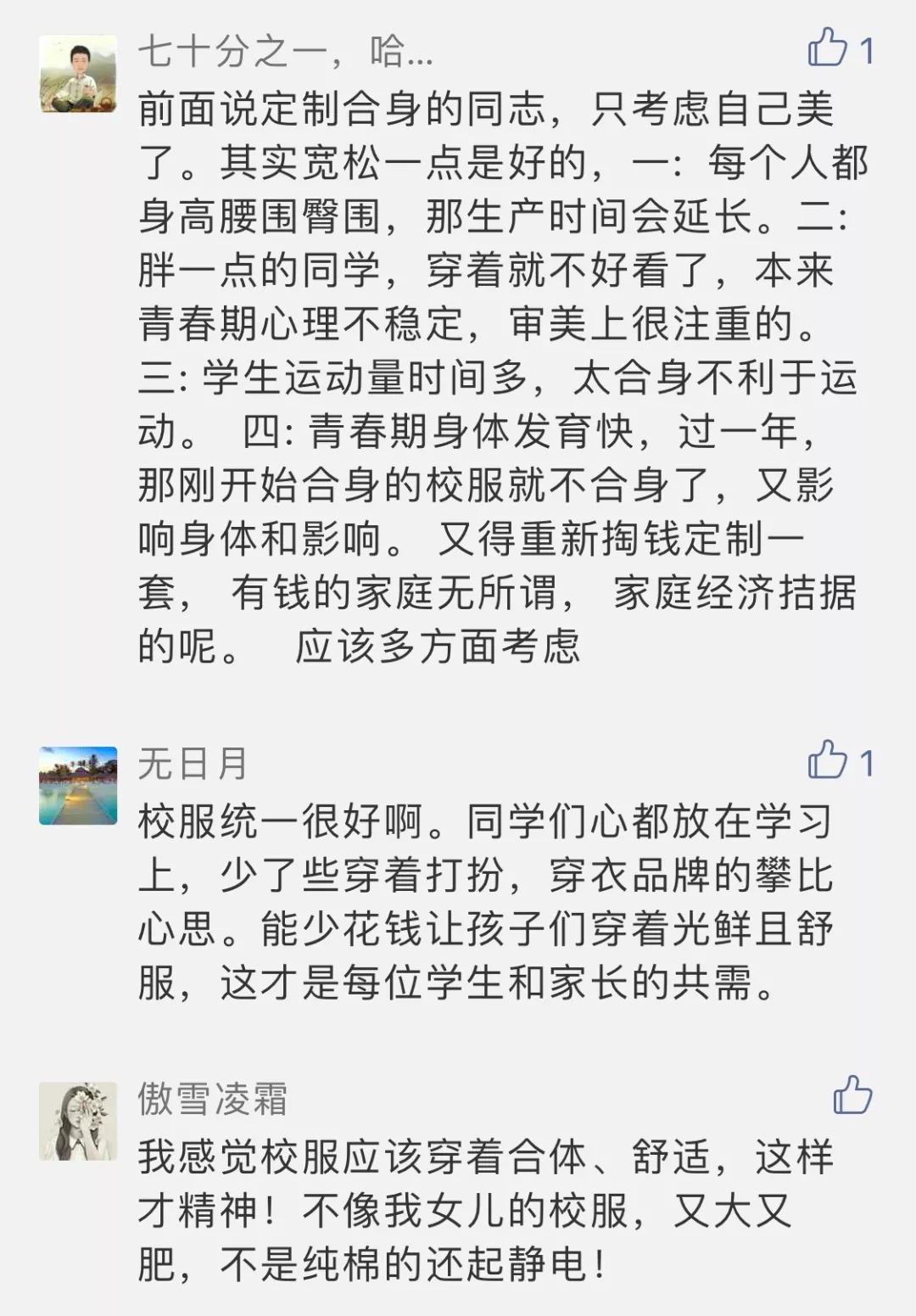Select the username 傲雪凌霜
Screen dimensions: 916x1316
[x=213, y=1099]
